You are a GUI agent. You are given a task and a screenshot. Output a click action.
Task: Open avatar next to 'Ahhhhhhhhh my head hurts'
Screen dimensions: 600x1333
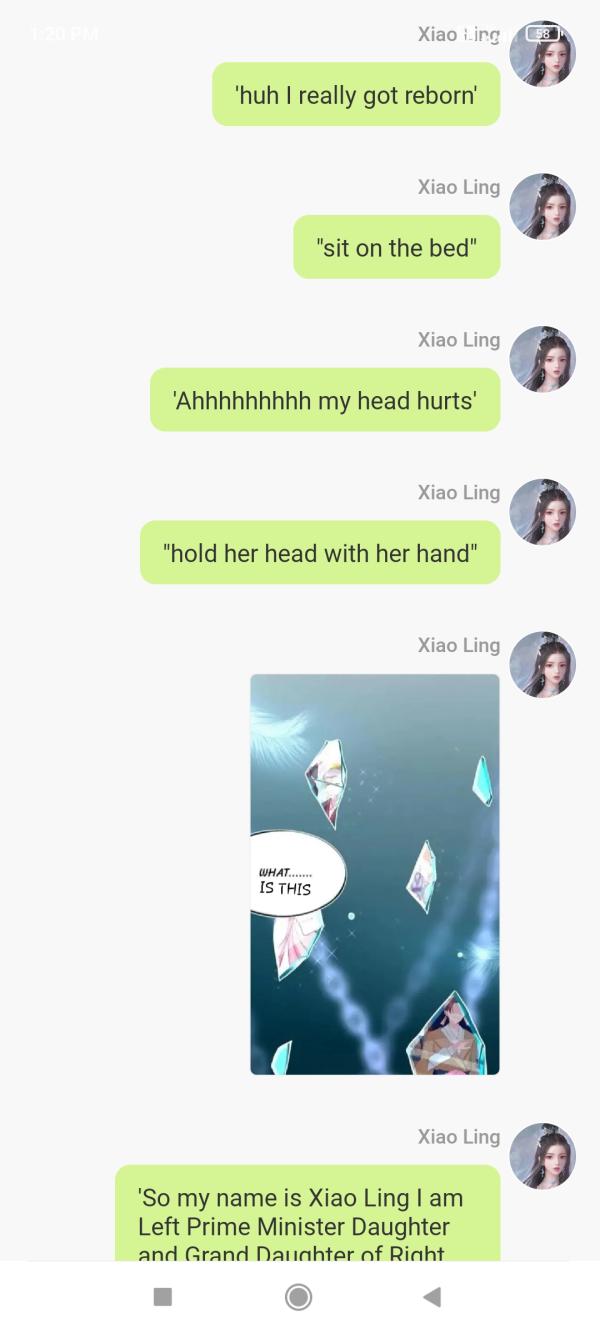542,359
